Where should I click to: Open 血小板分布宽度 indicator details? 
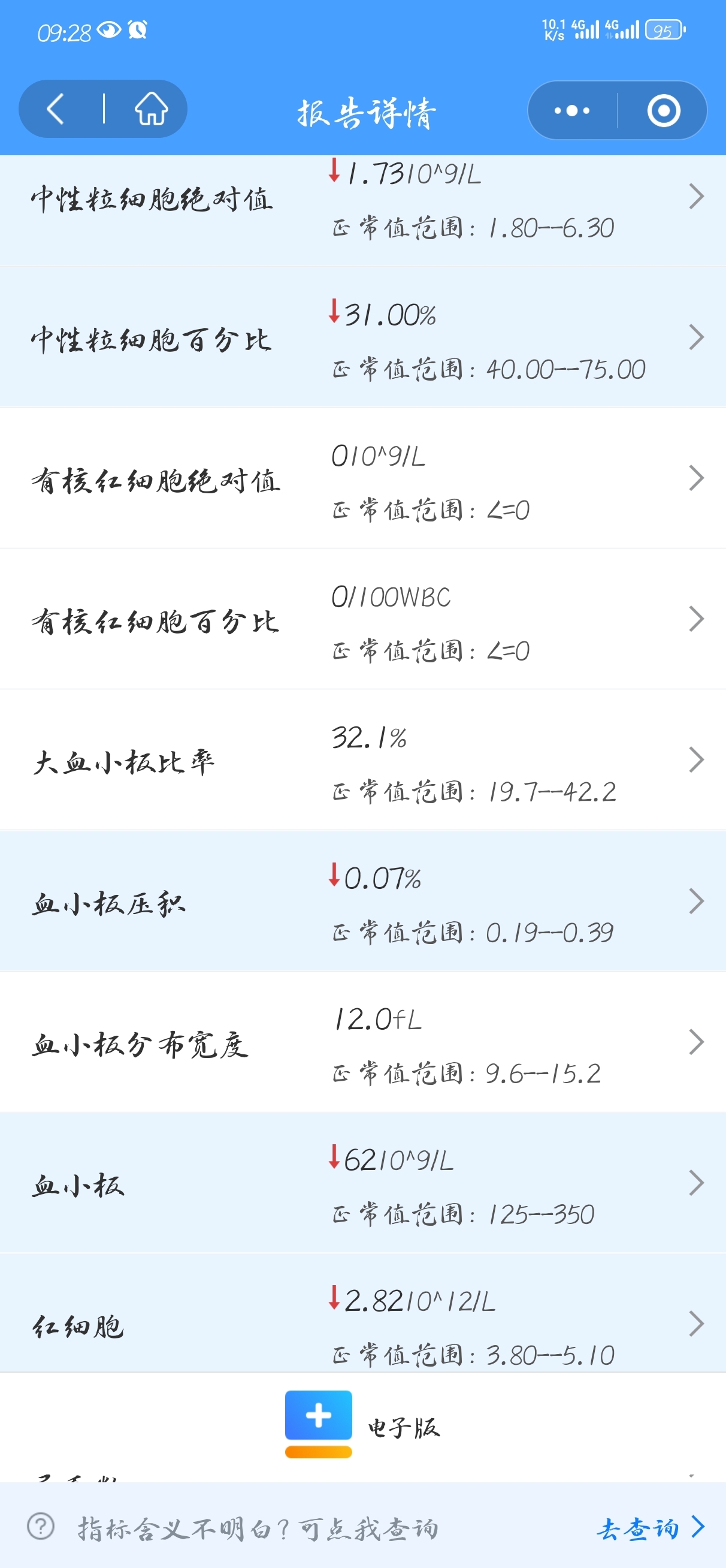[362, 1042]
